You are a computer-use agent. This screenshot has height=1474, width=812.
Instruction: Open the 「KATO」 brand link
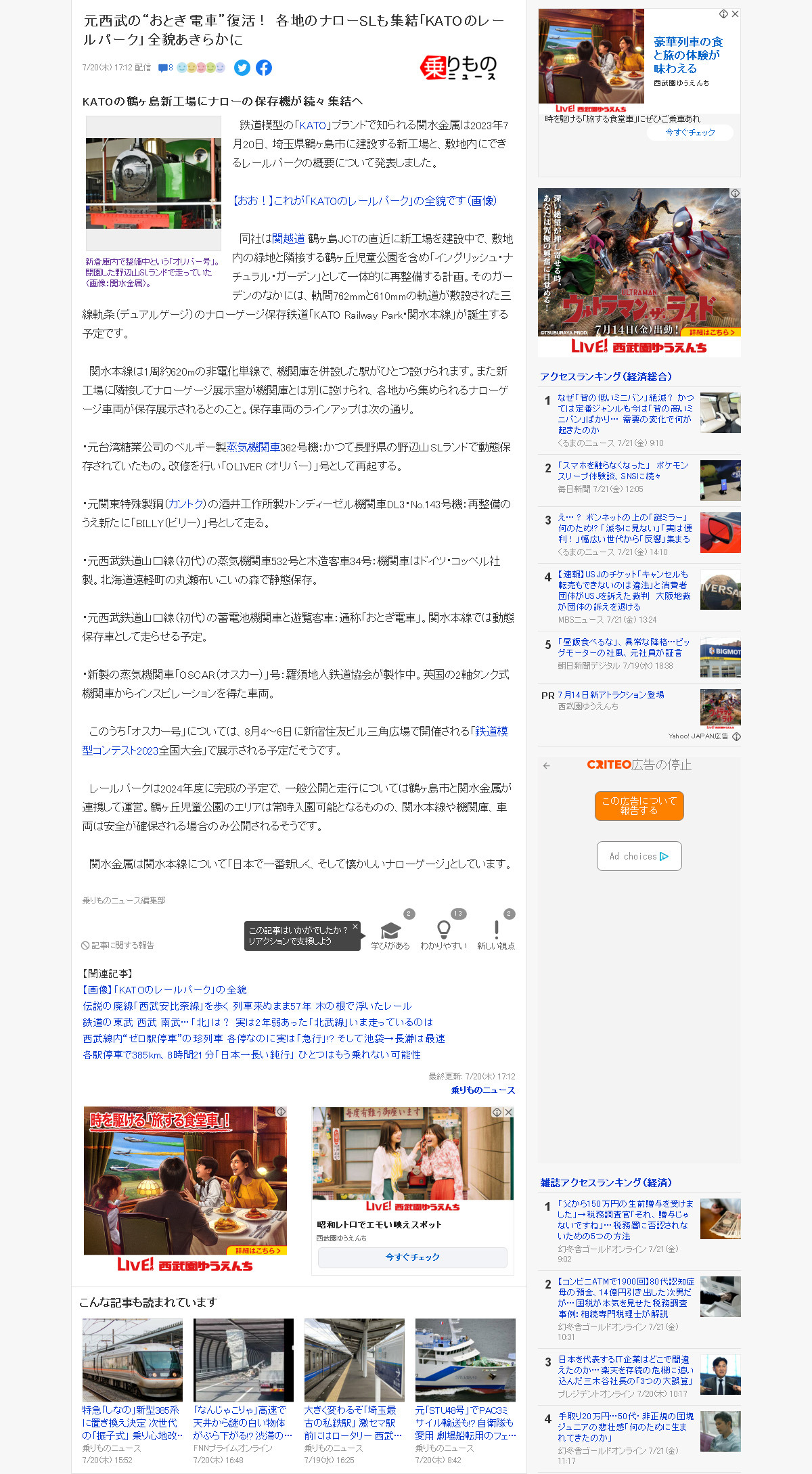point(311,125)
